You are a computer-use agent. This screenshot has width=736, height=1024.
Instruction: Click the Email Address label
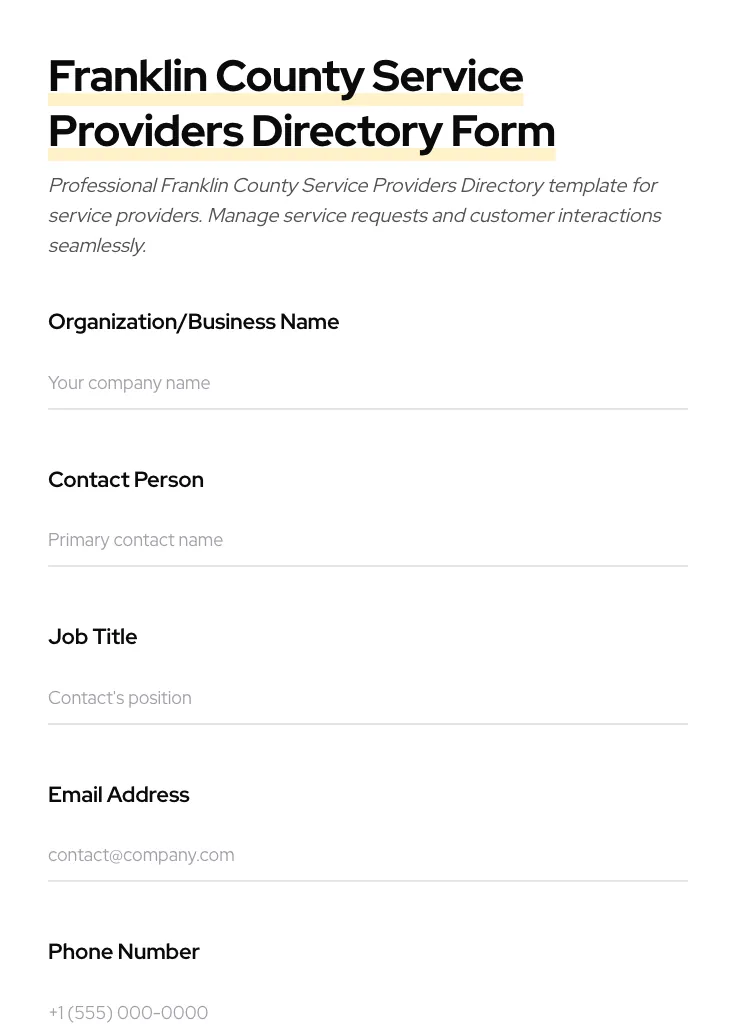coord(119,794)
